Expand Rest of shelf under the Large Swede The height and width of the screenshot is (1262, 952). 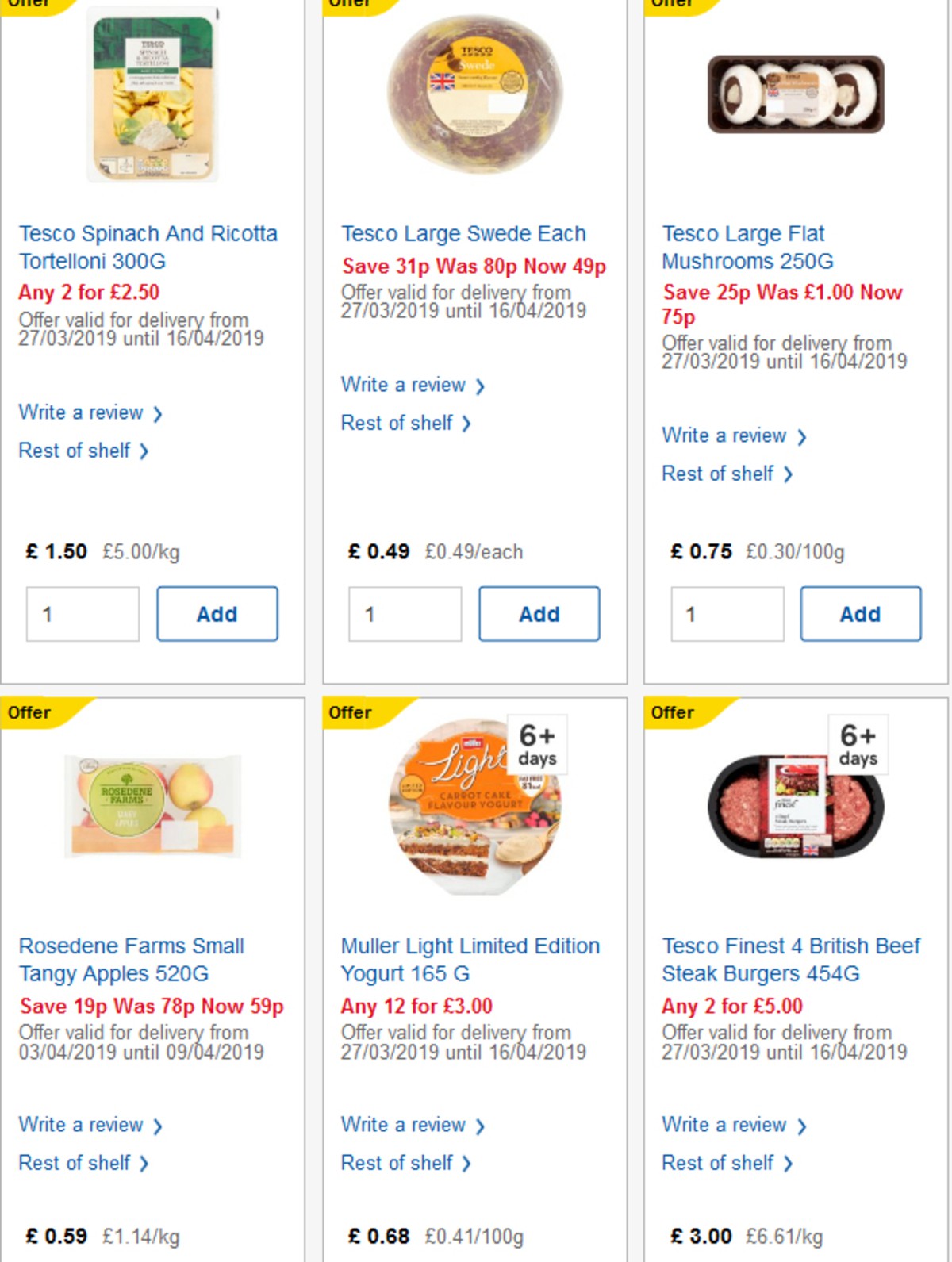pyautogui.click(x=397, y=423)
